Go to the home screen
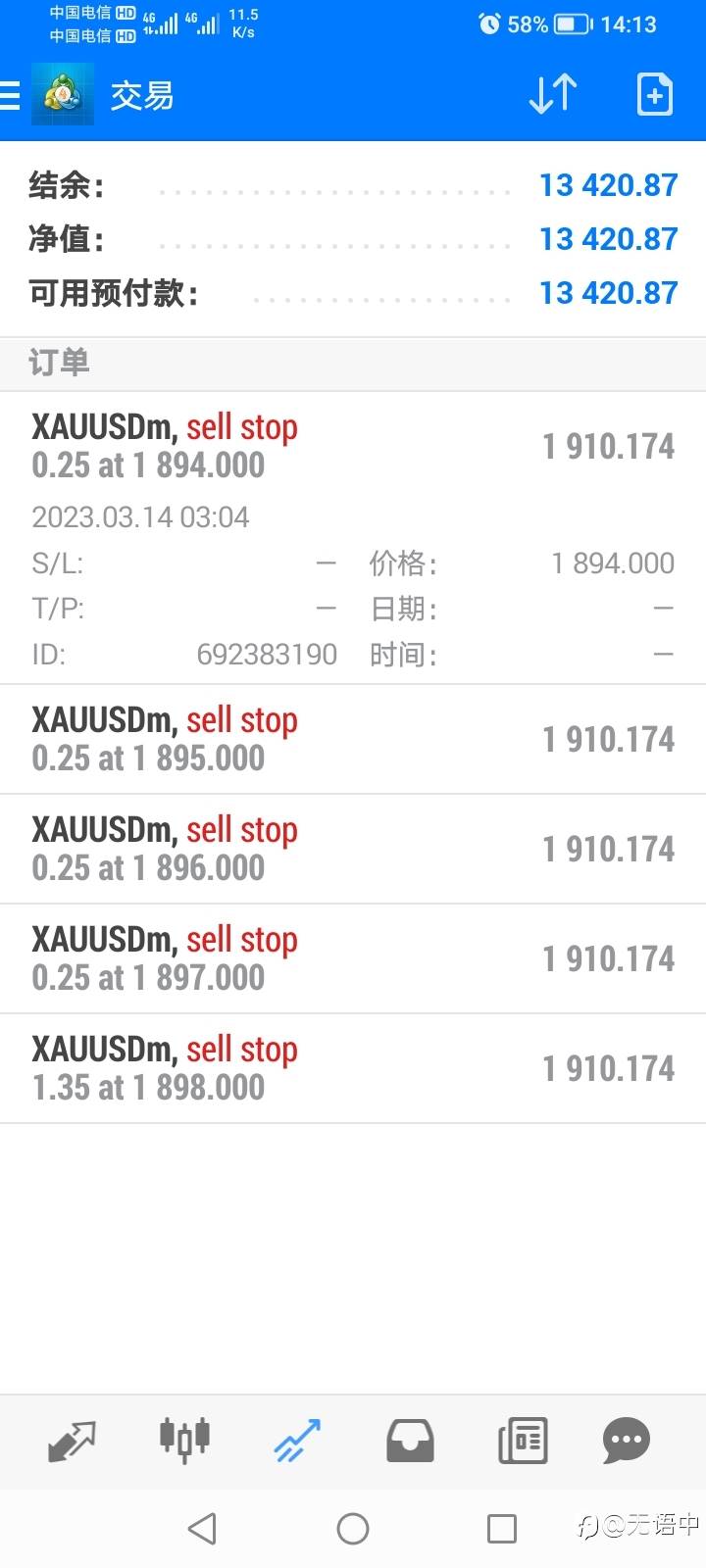The image size is (706, 1568). click(353, 1528)
